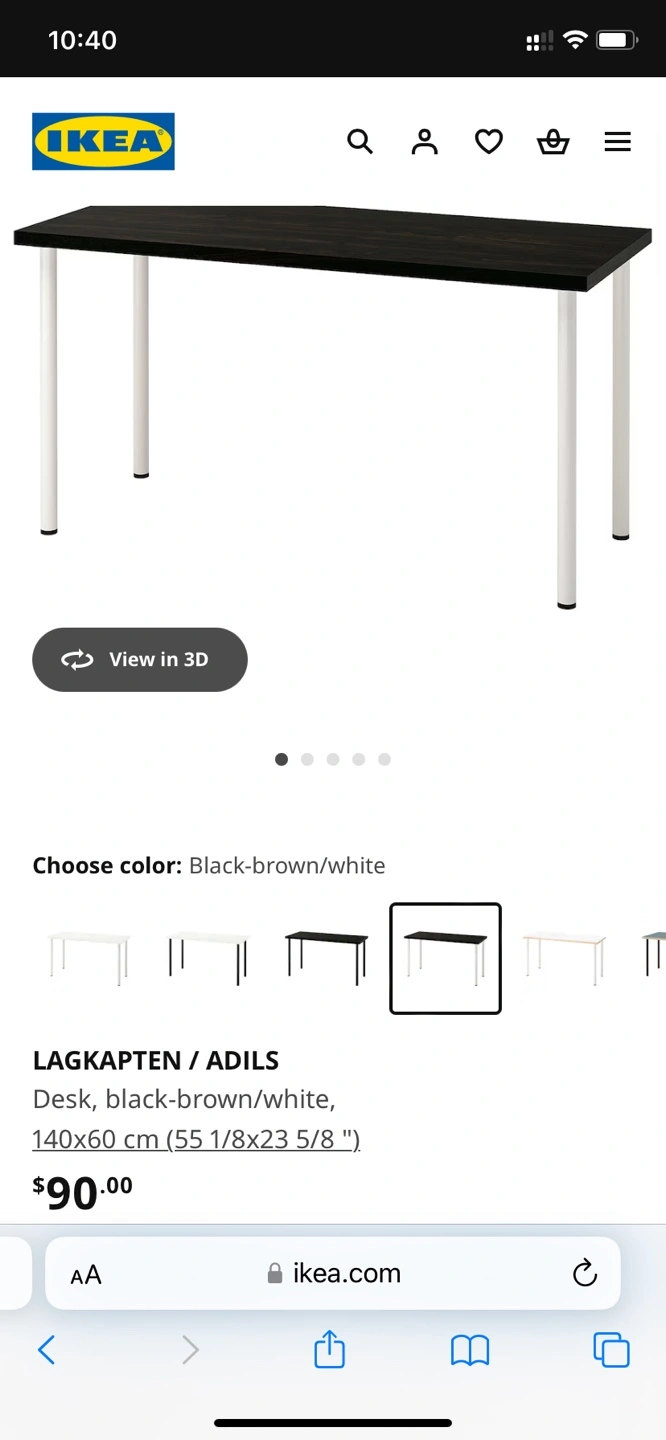The image size is (666, 1440).
Task: Open the IKEA site search
Action: [360, 142]
